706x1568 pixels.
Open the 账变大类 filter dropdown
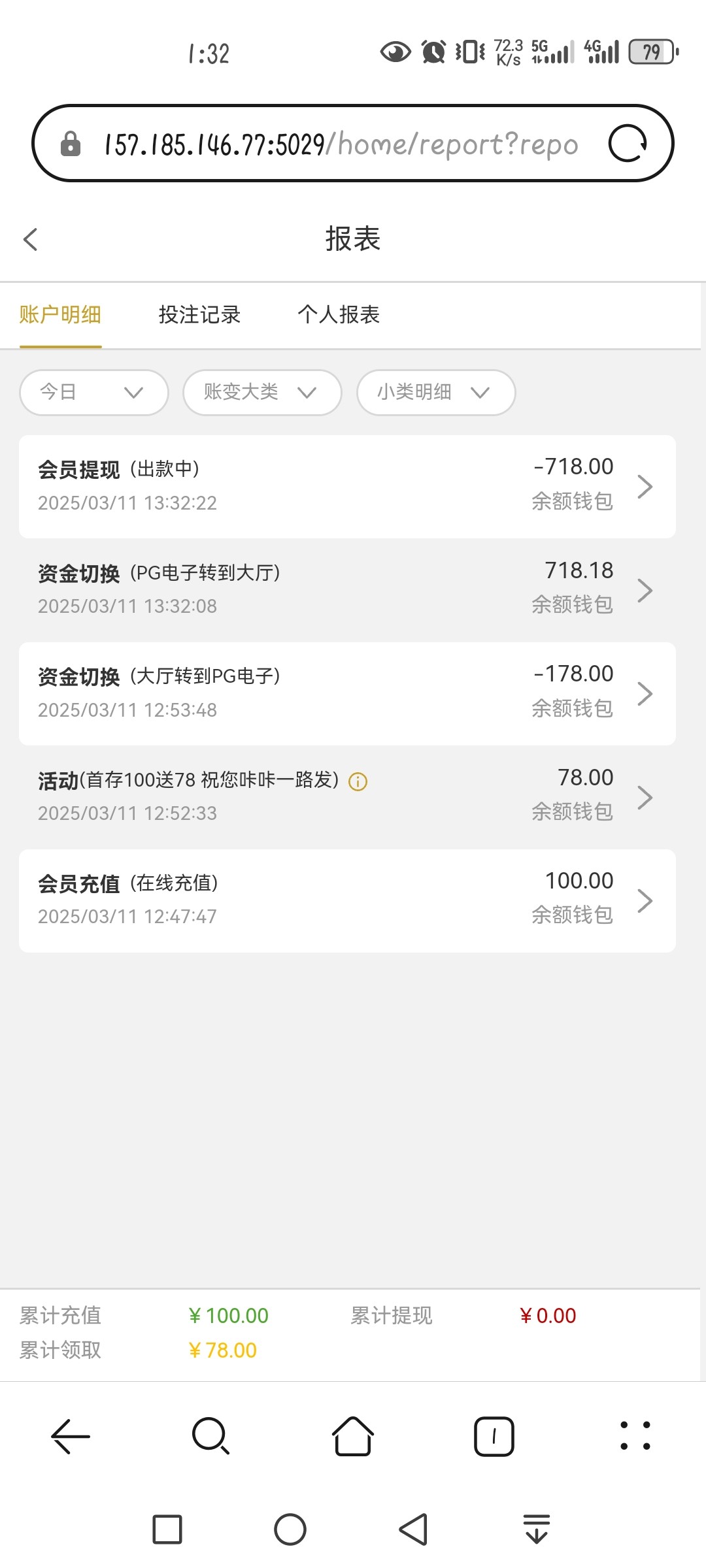click(262, 392)
